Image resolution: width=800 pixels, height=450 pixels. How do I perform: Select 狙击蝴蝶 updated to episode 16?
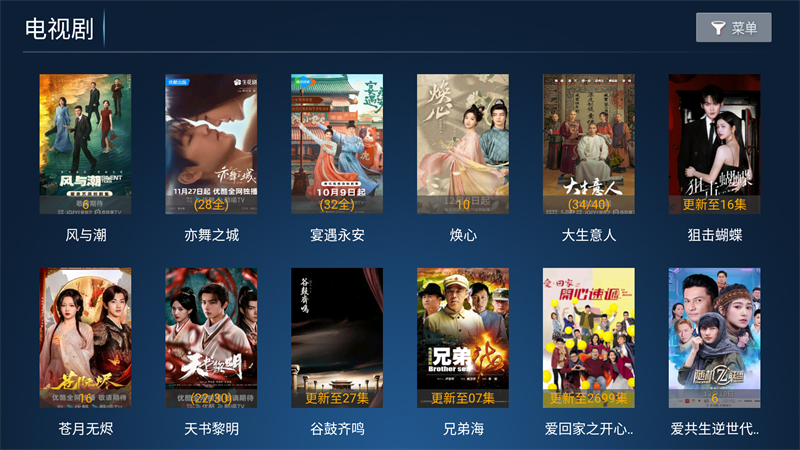click(714, 145)
